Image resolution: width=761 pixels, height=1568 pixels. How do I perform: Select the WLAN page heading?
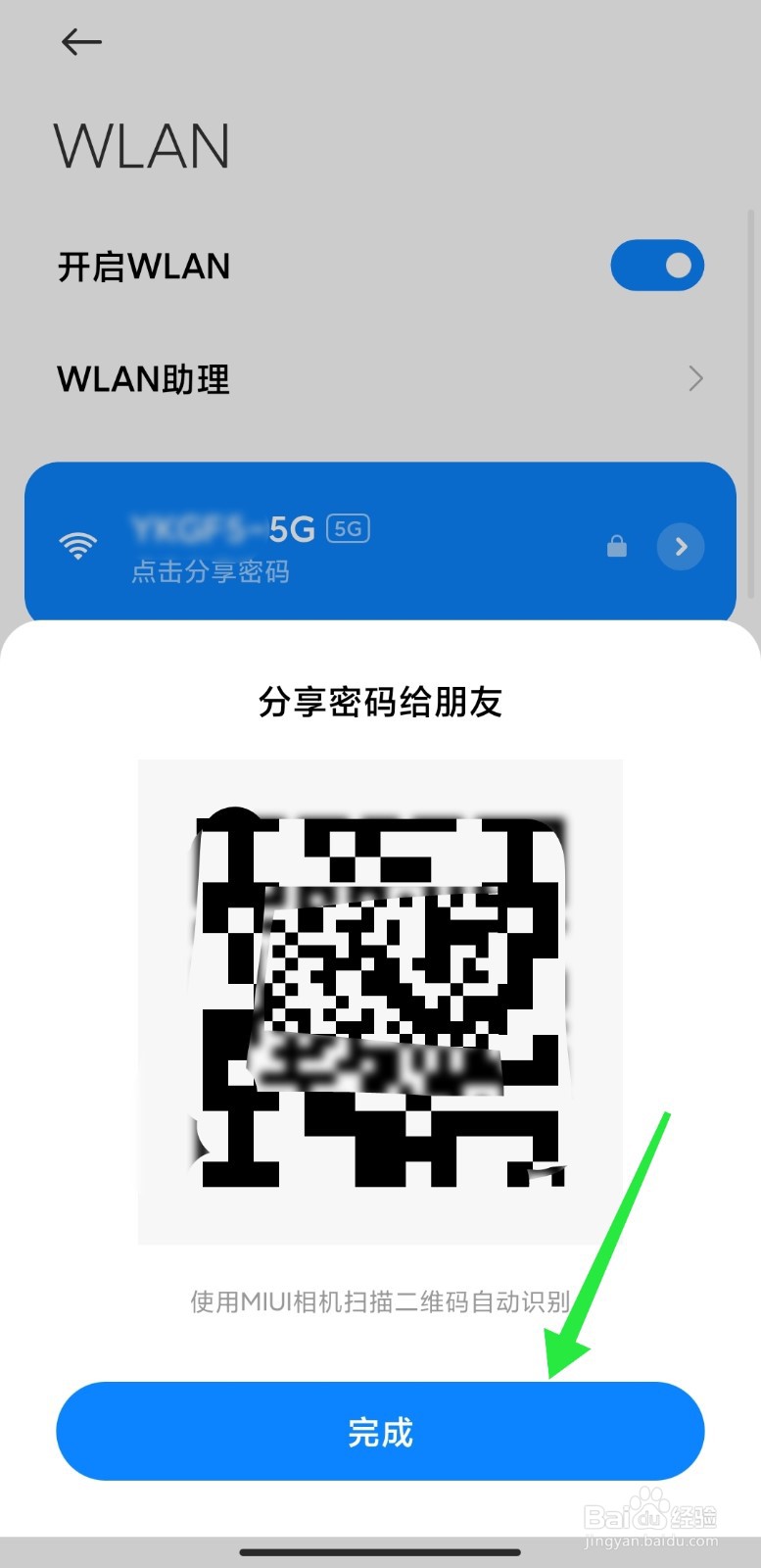click(143, 145)
